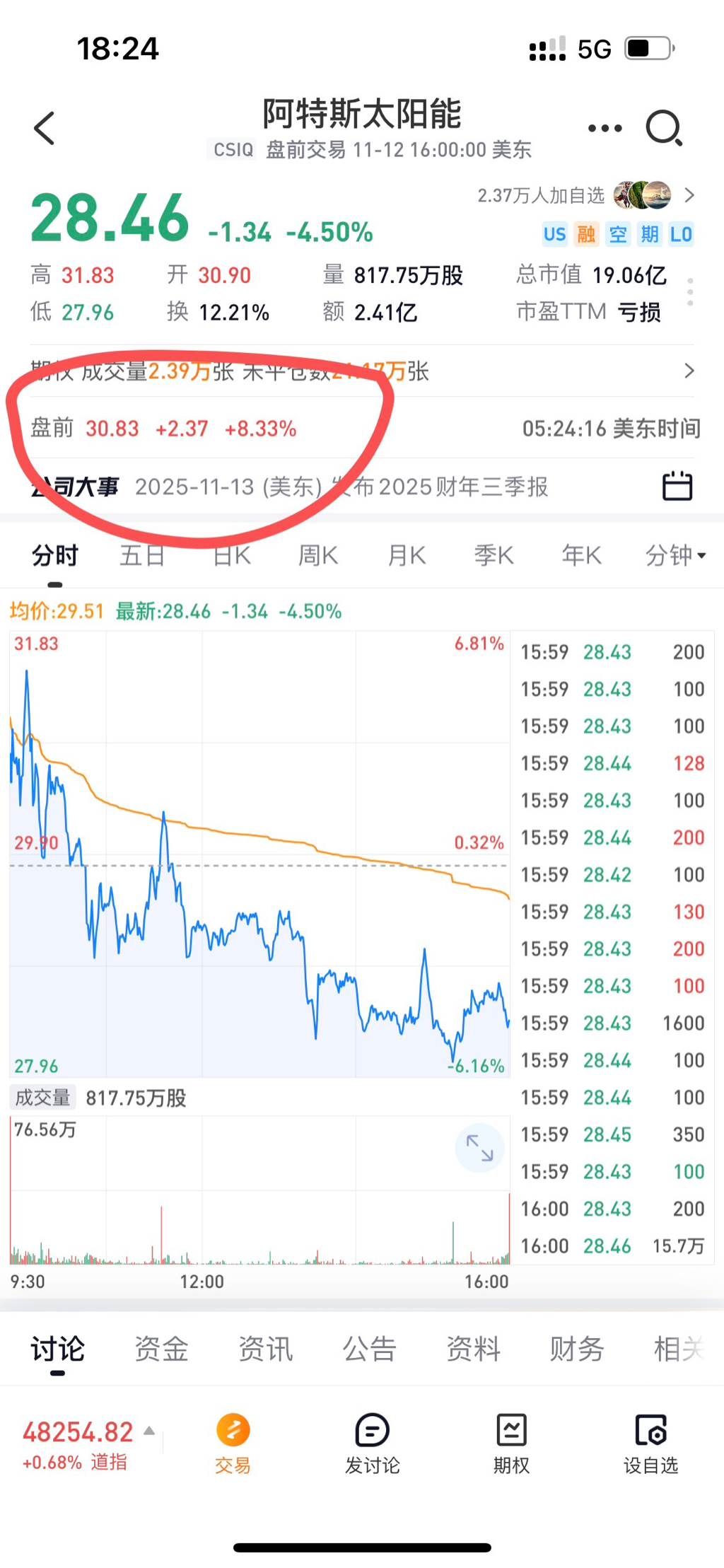Go back using the arrow icon

[45, 128]
